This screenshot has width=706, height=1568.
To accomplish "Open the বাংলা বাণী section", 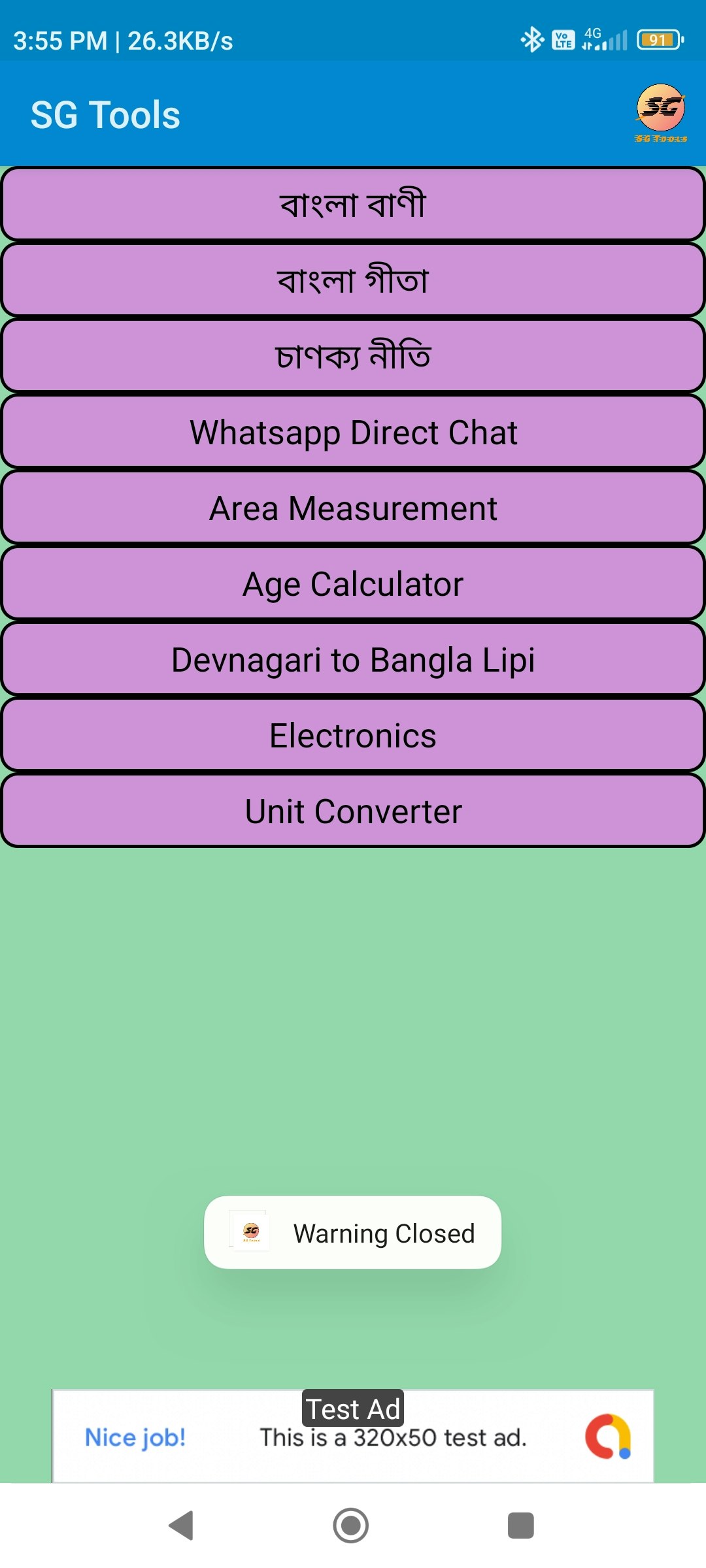I will [x=353, y=204].
